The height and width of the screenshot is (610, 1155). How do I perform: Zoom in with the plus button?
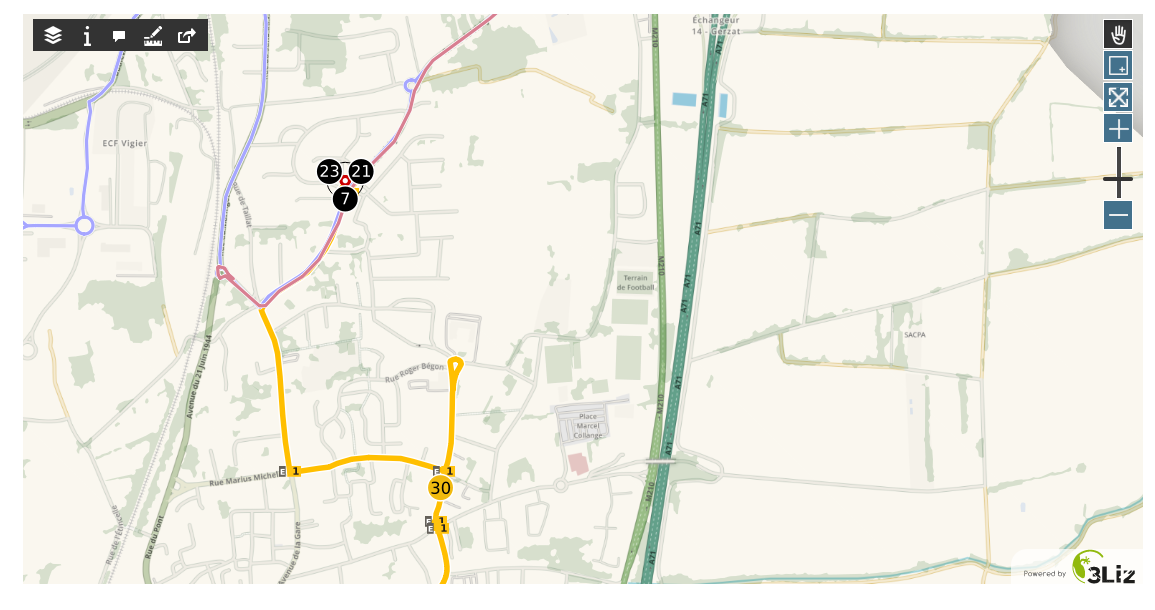(x=1118, y=128)
